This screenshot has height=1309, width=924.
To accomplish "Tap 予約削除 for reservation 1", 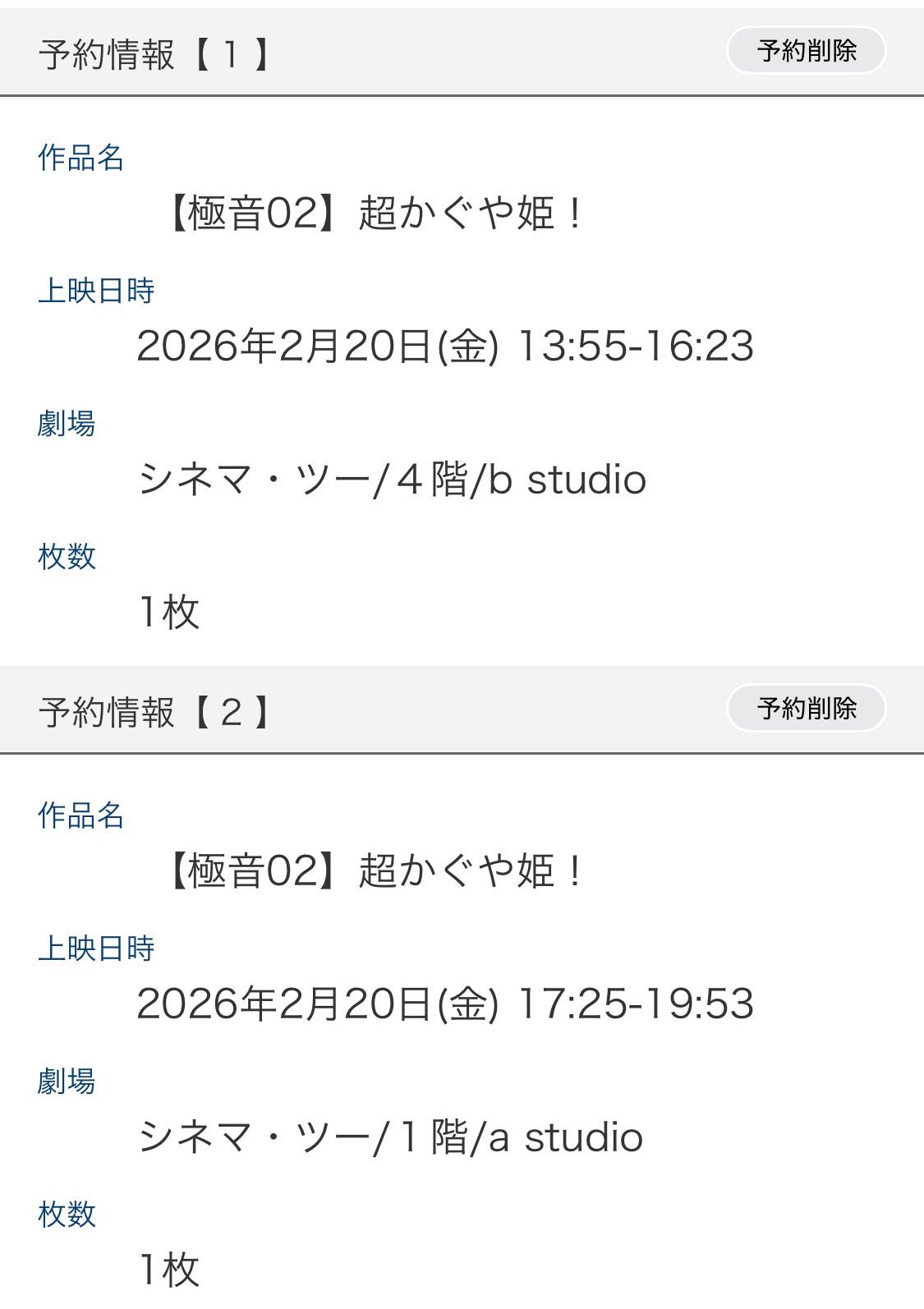I will (806, 51).
